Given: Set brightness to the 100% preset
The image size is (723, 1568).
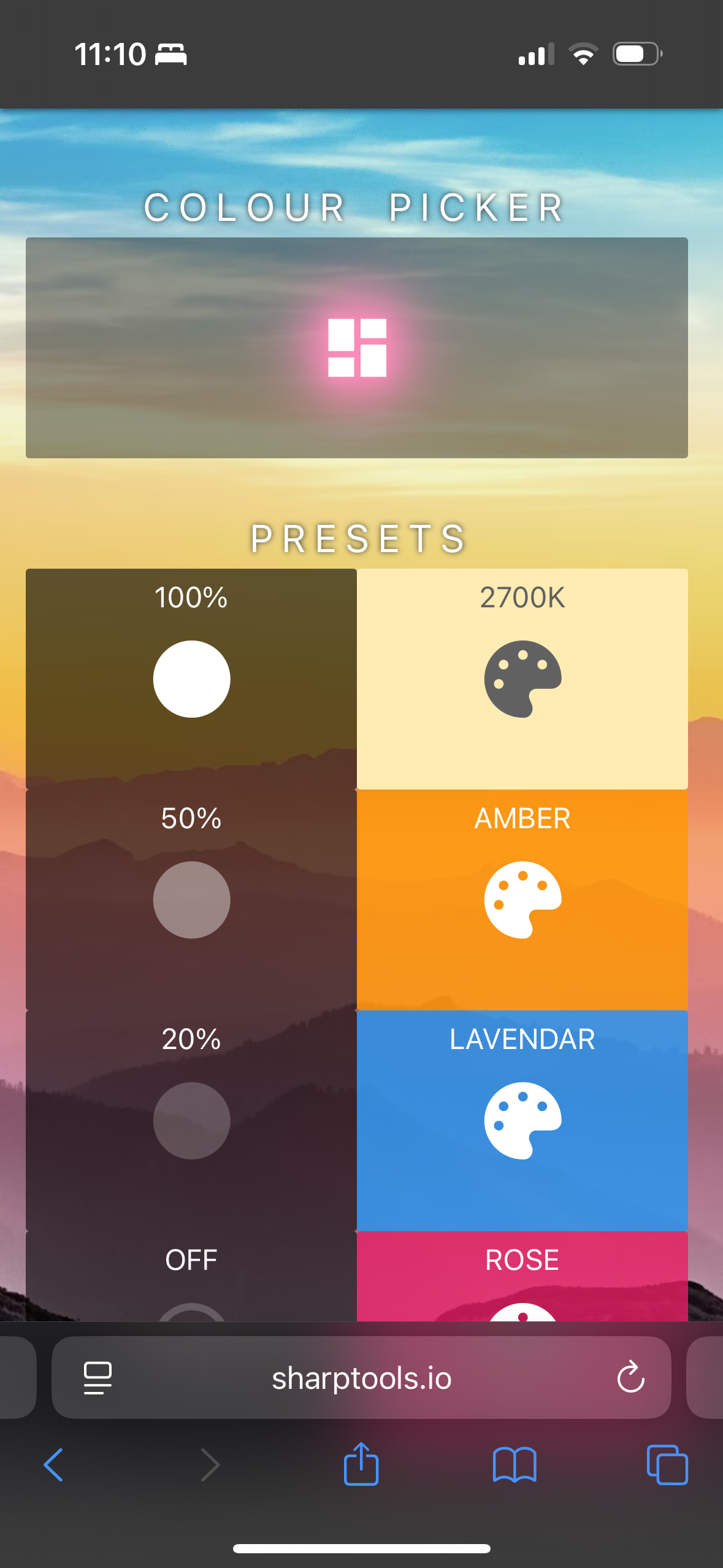Looking at the screenshot, I should (191, 678).
